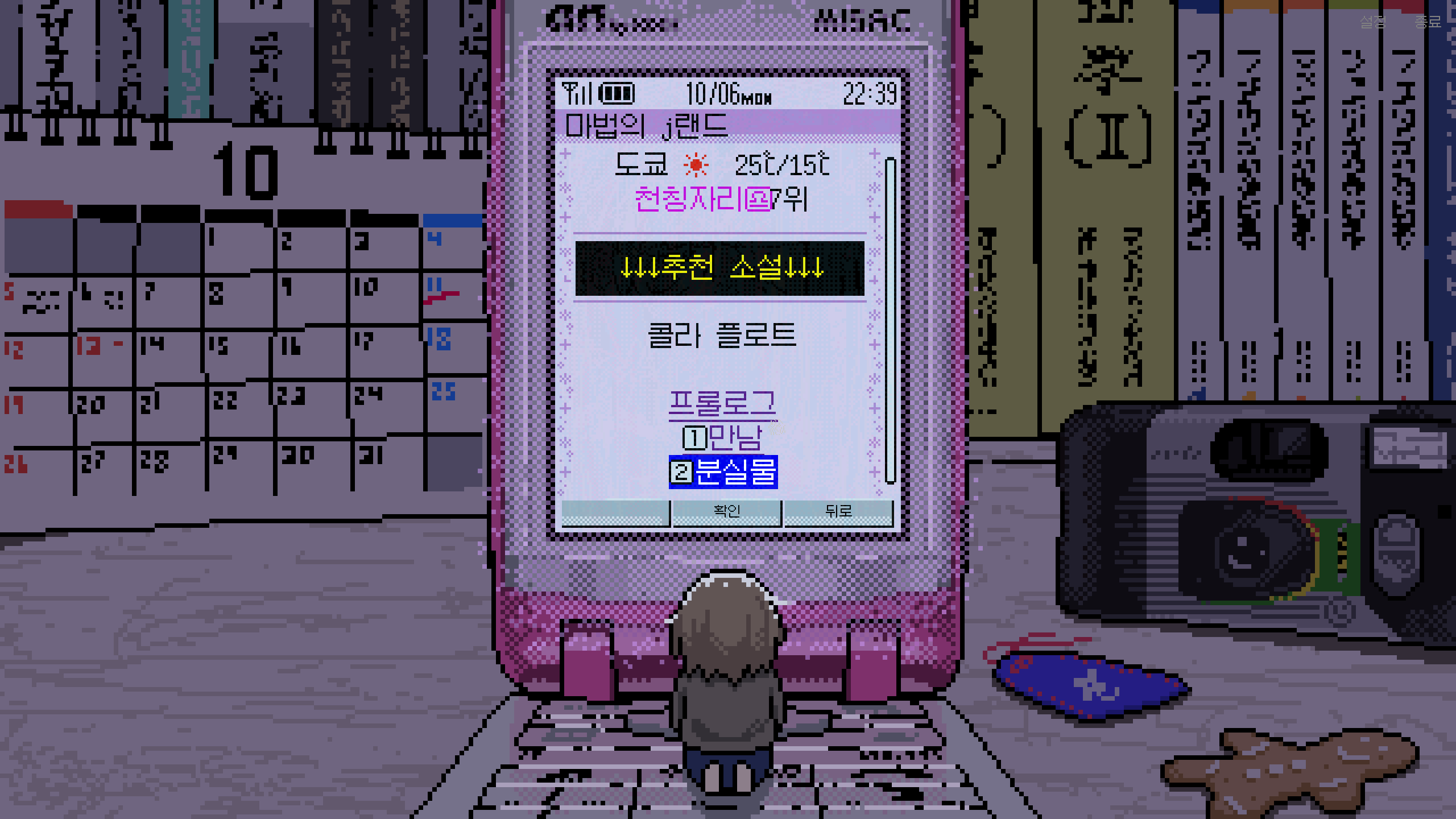Screen dimensions: 1456x819
Task: Confirm with the 확인 softkey
Action: (726, 511)
